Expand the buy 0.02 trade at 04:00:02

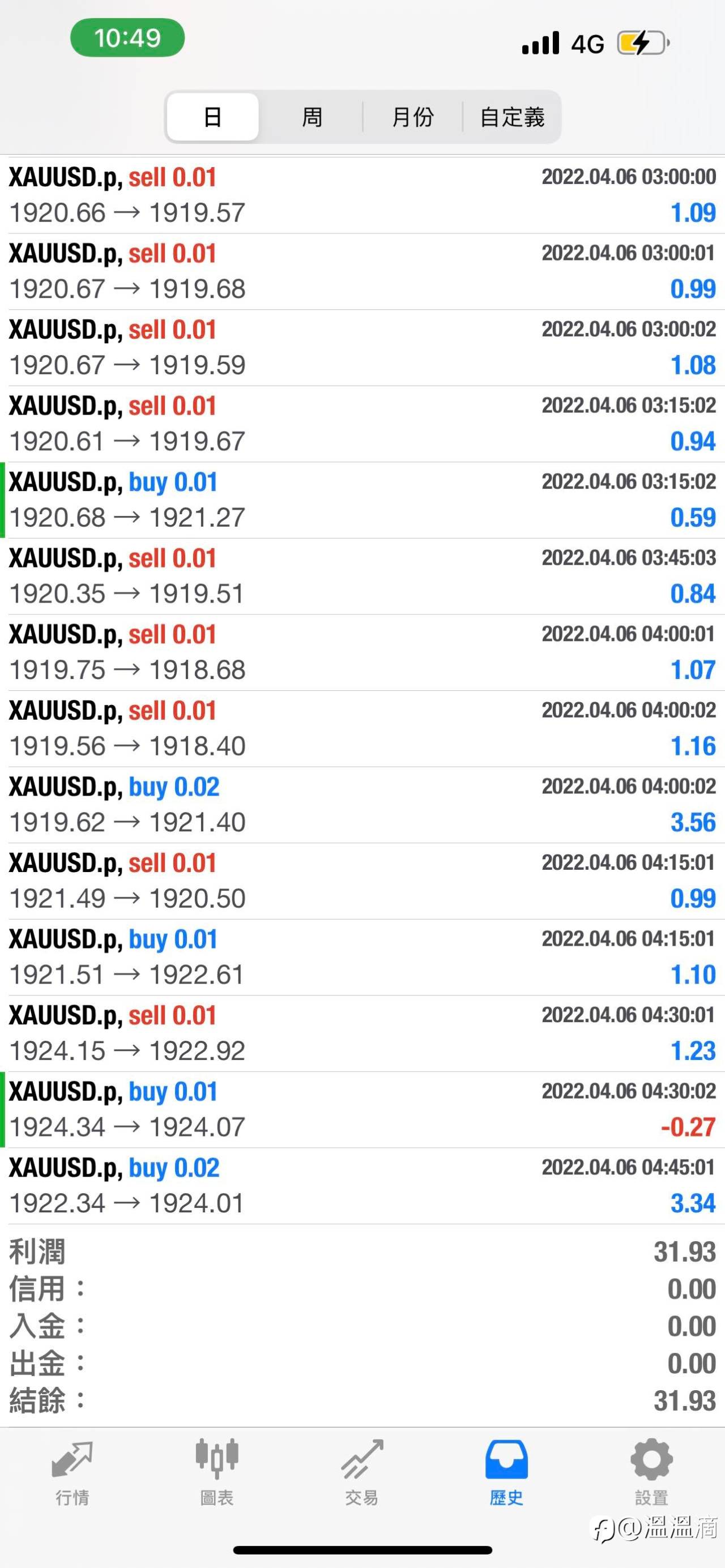click(x=362, y=805)
